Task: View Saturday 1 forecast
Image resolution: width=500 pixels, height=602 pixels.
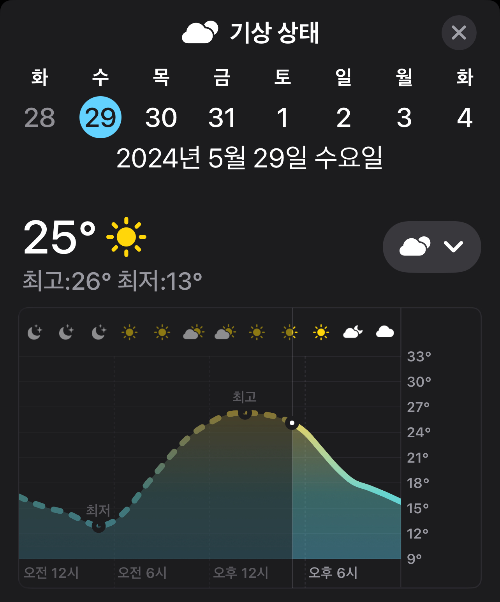Action: click(283, 117)
